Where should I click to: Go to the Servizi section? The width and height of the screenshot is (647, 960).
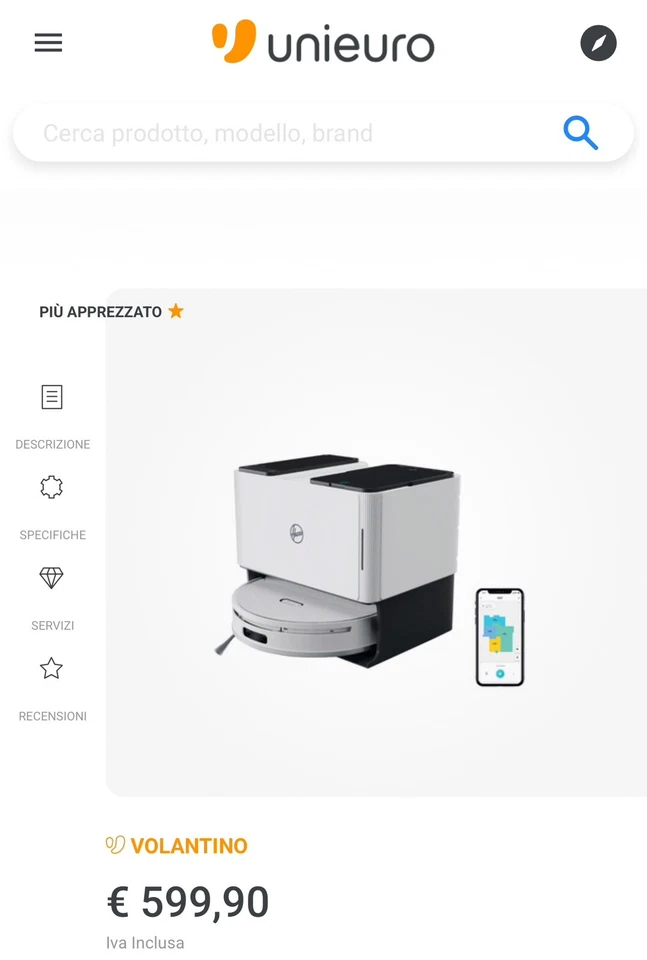coord(52,596)
